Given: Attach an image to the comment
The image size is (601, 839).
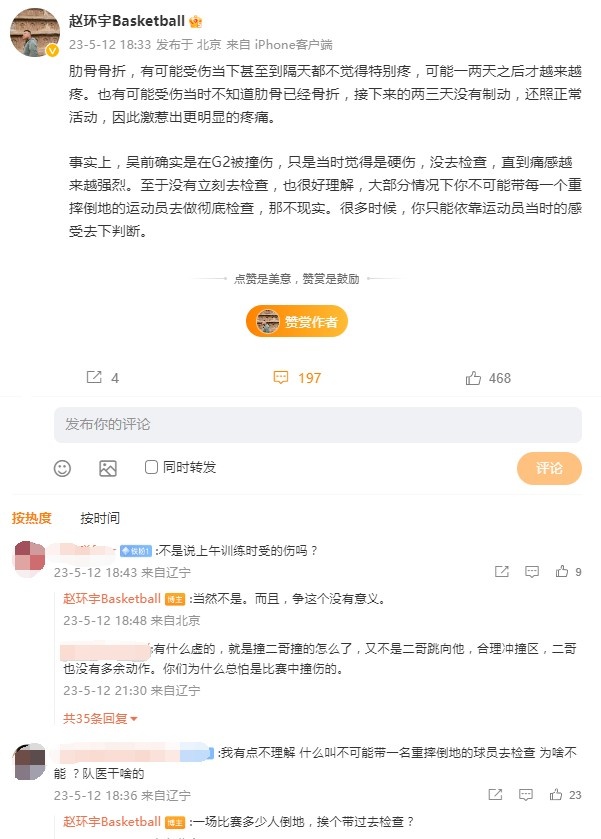Looking at the screenshot, I should 108,467.
